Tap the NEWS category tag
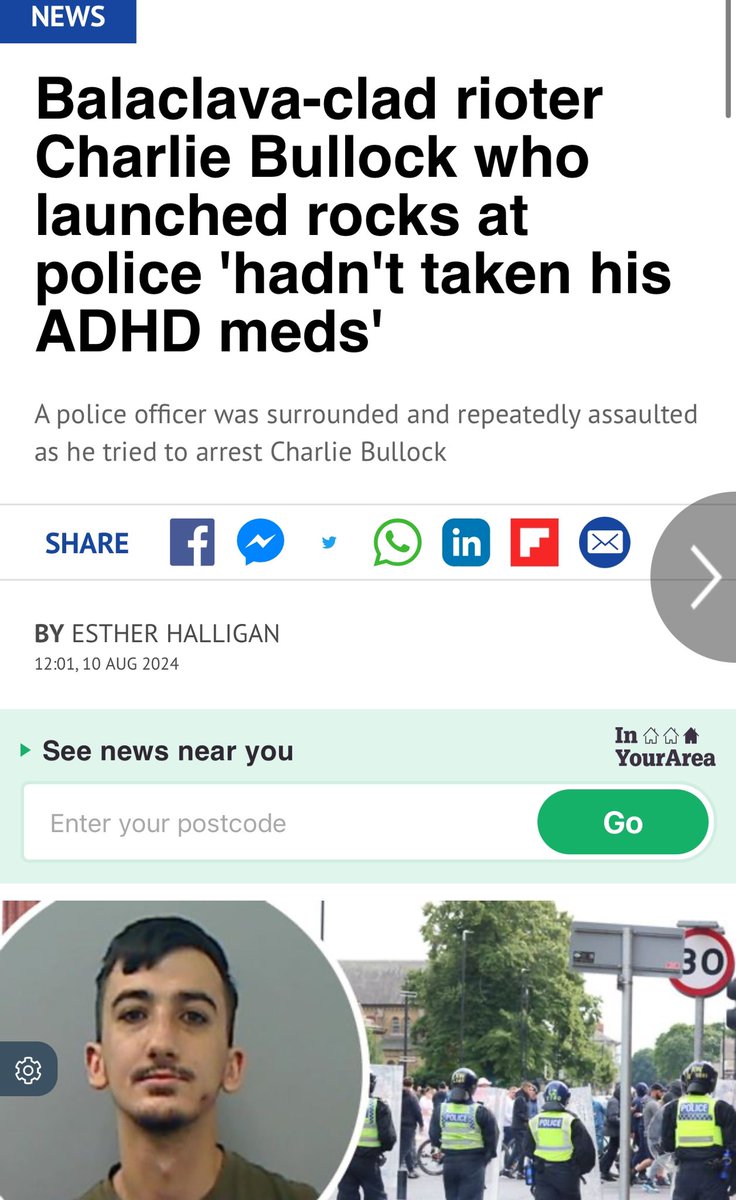 (x=67, y=18)
